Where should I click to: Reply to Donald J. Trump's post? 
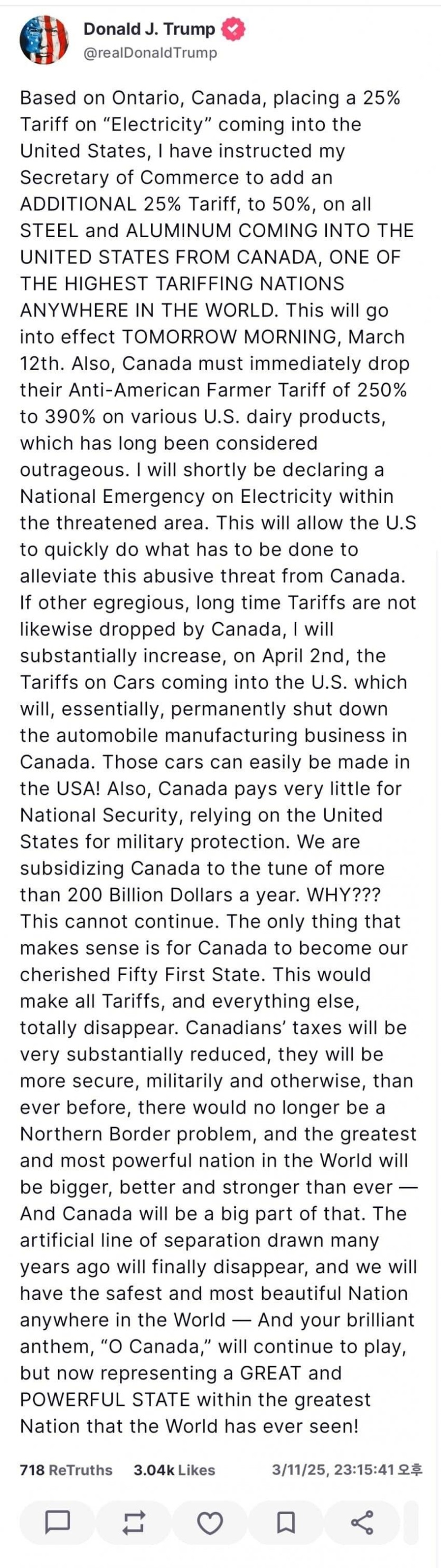click(58, 1523)
